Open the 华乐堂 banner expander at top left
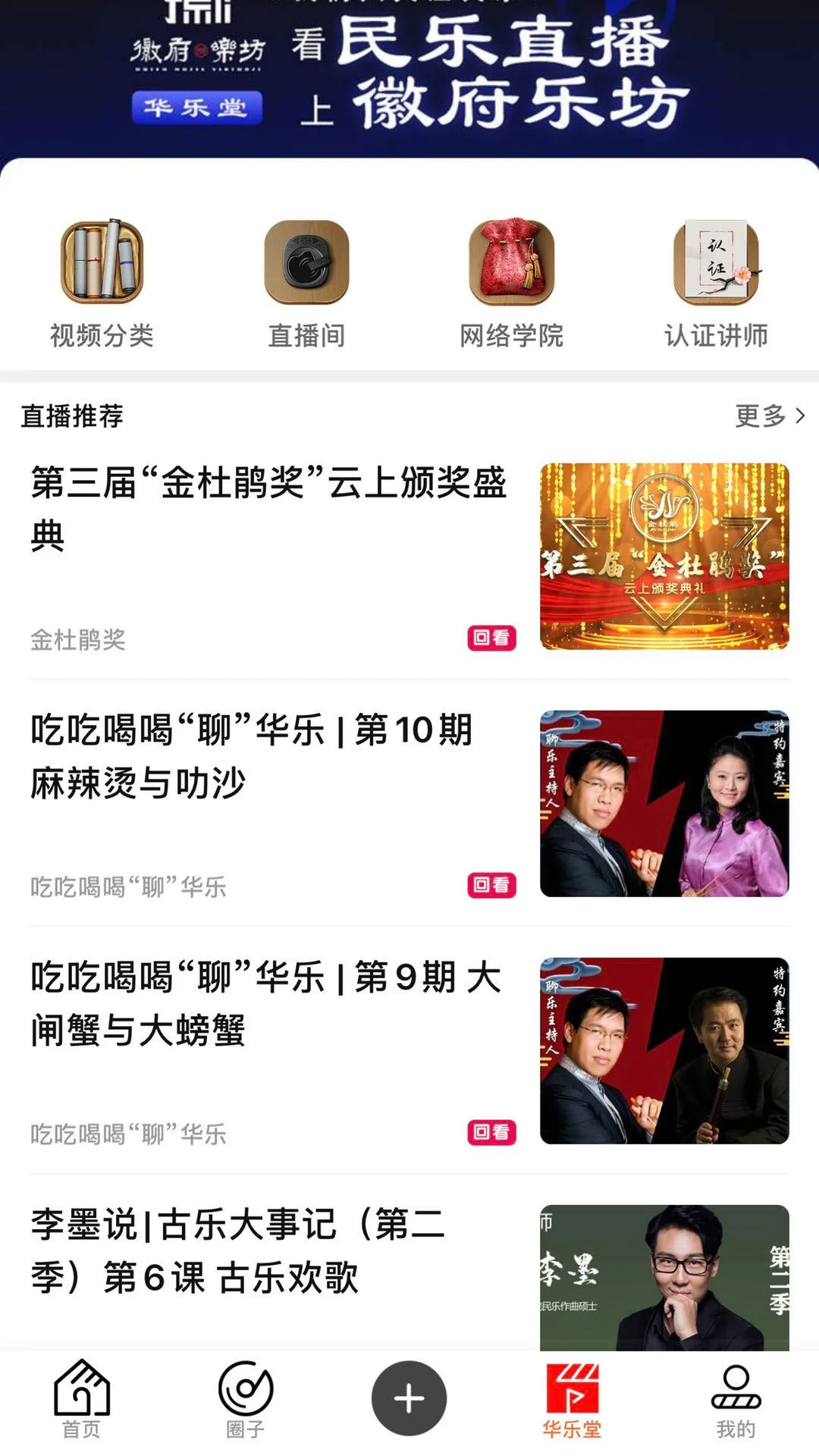Screen dimensions: 819x1456 pos(199,106)
